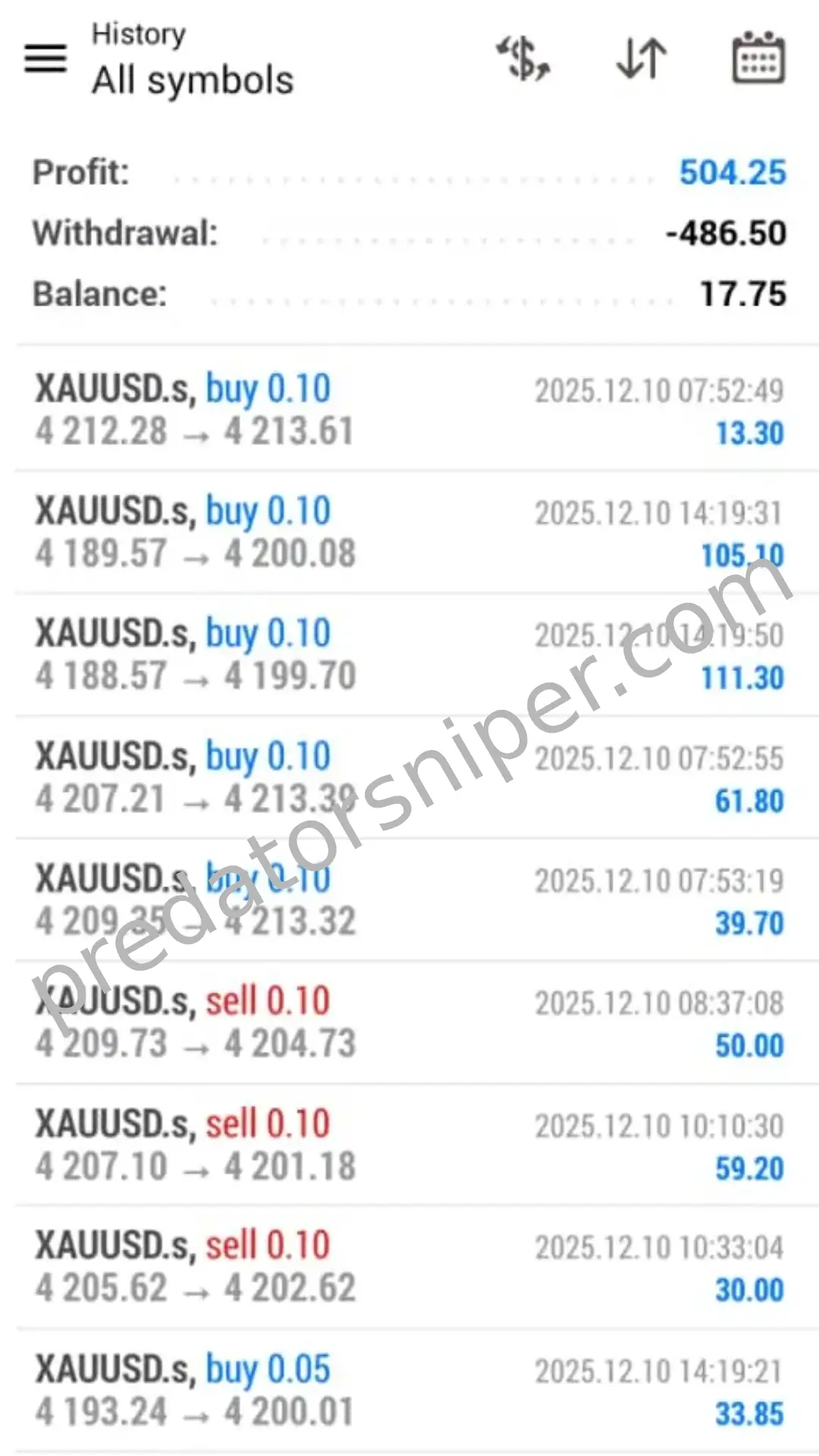
Task: Open the hamburger drawer menu
Action: (x=45, y=58)
